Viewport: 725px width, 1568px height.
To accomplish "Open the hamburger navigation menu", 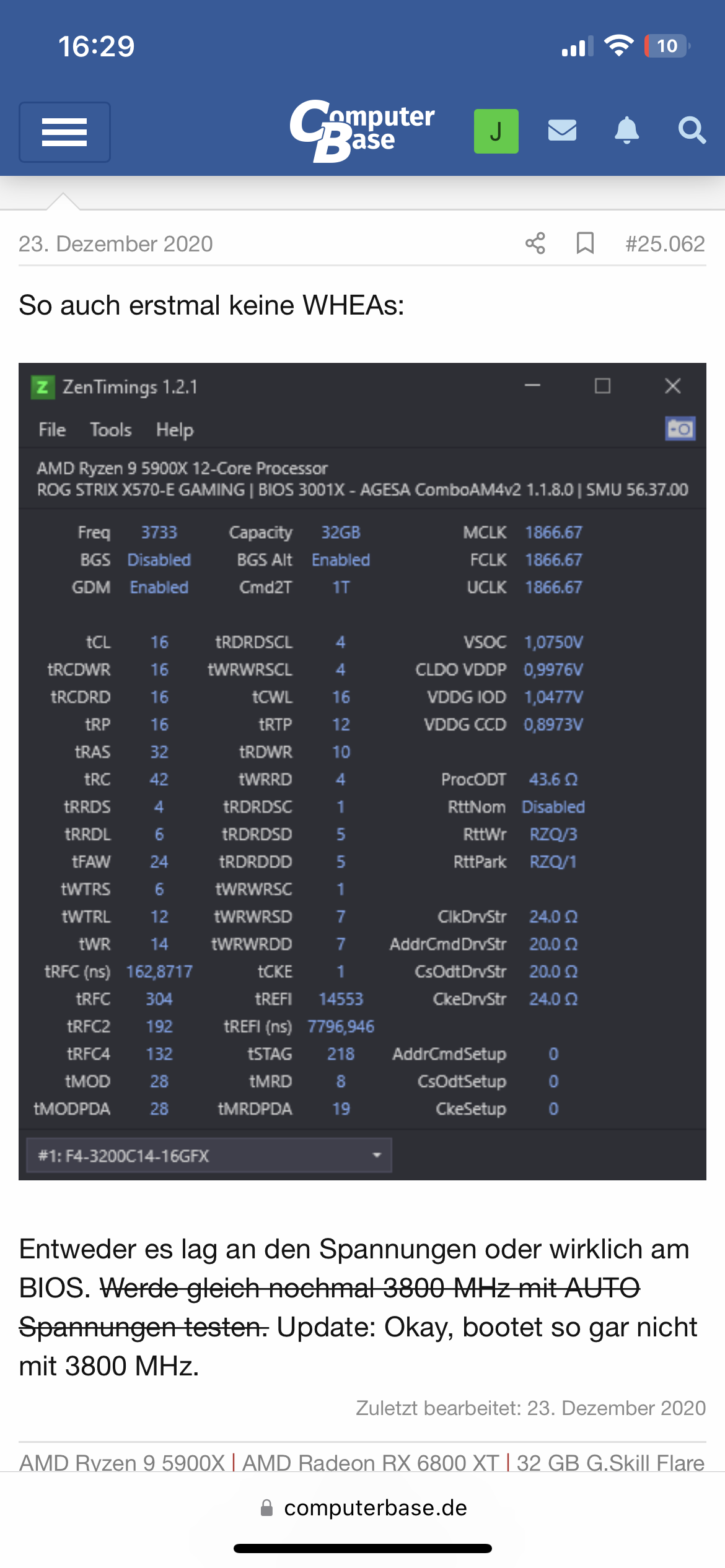I will (x=64, y=132).
